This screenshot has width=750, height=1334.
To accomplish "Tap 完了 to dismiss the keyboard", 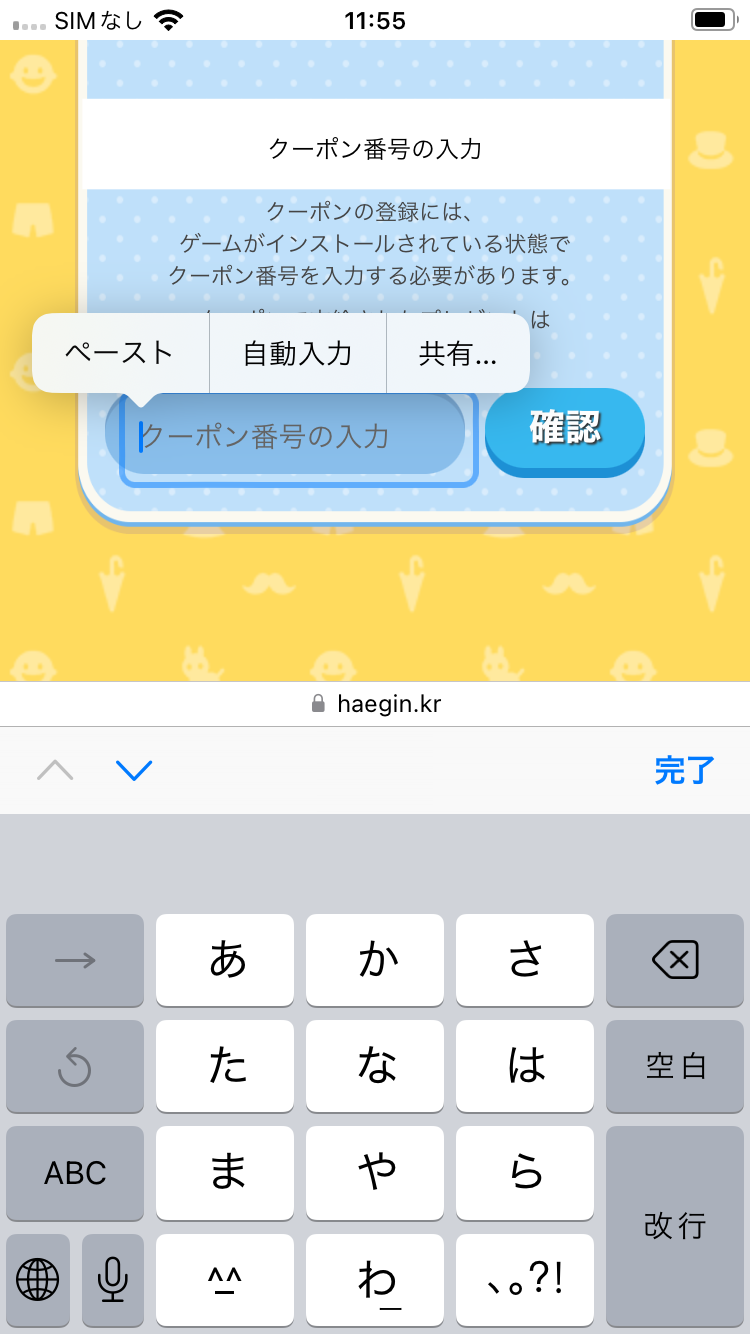I will pyautogui.click(x=684, y=770).
